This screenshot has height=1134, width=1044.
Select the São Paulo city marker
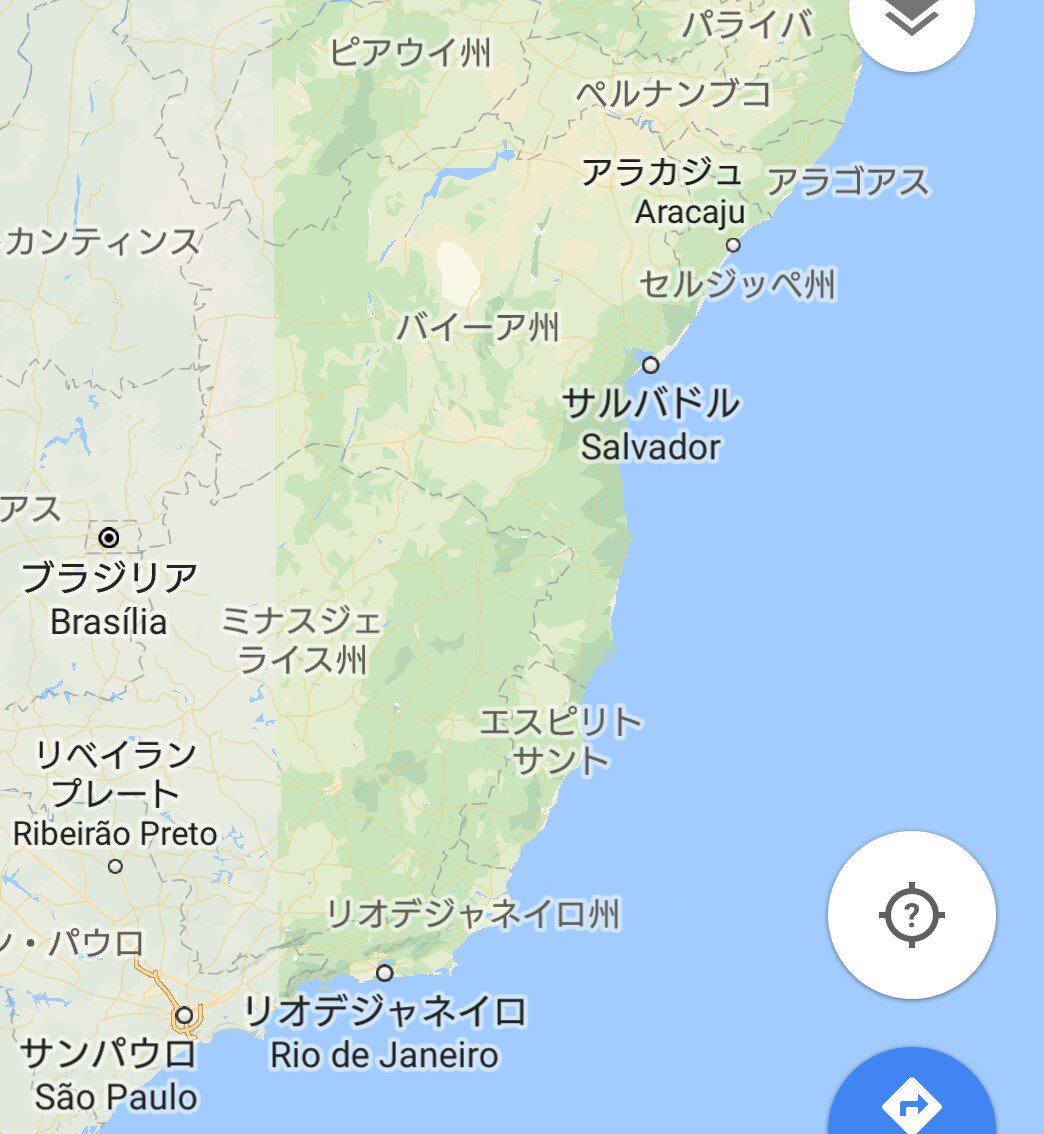click(184, 1016)
